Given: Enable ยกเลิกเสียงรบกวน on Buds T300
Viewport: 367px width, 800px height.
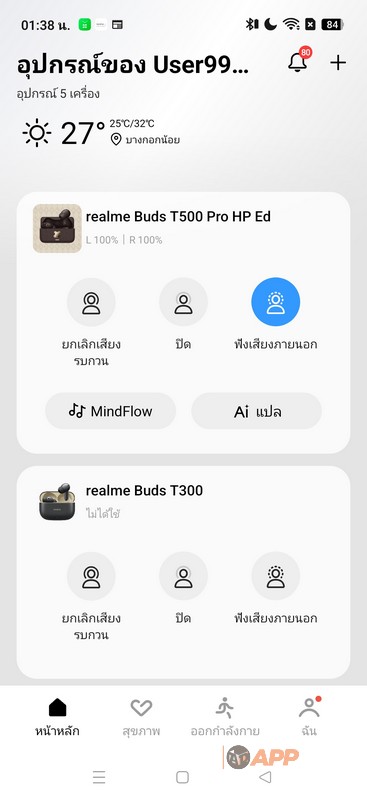Looking at the screenshot, I should coord(91,577).
